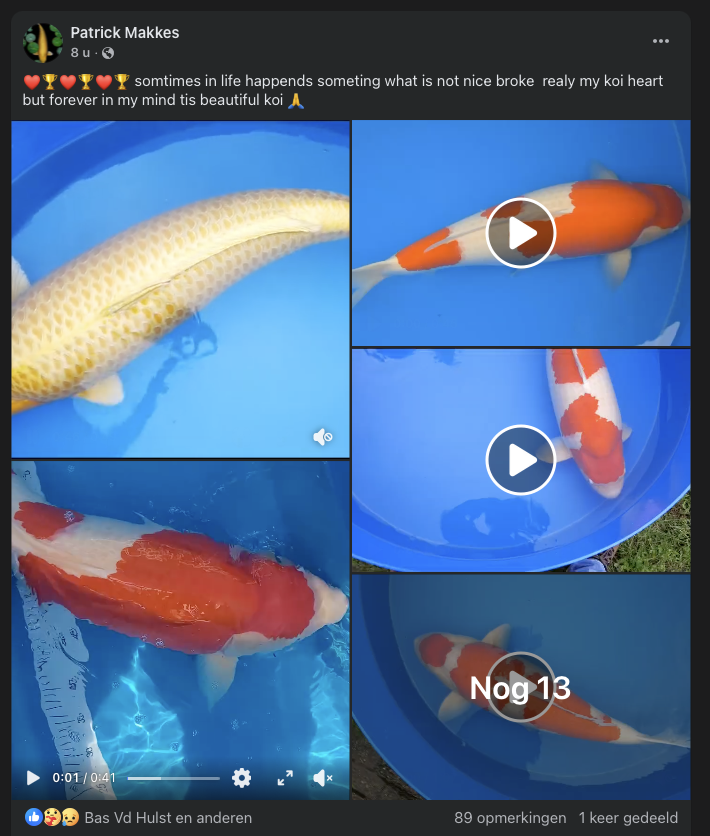This screenshot has height=836, width=710.
Task: Open the 89 opmerkingen comments
Action: click(510, 817)
